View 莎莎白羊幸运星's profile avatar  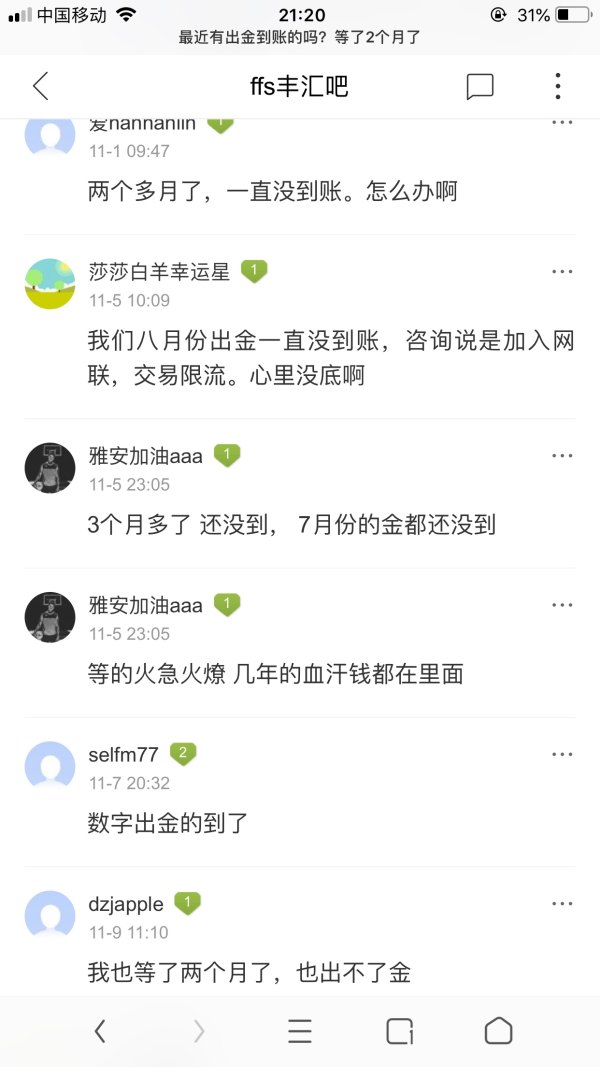click(50, 284)
